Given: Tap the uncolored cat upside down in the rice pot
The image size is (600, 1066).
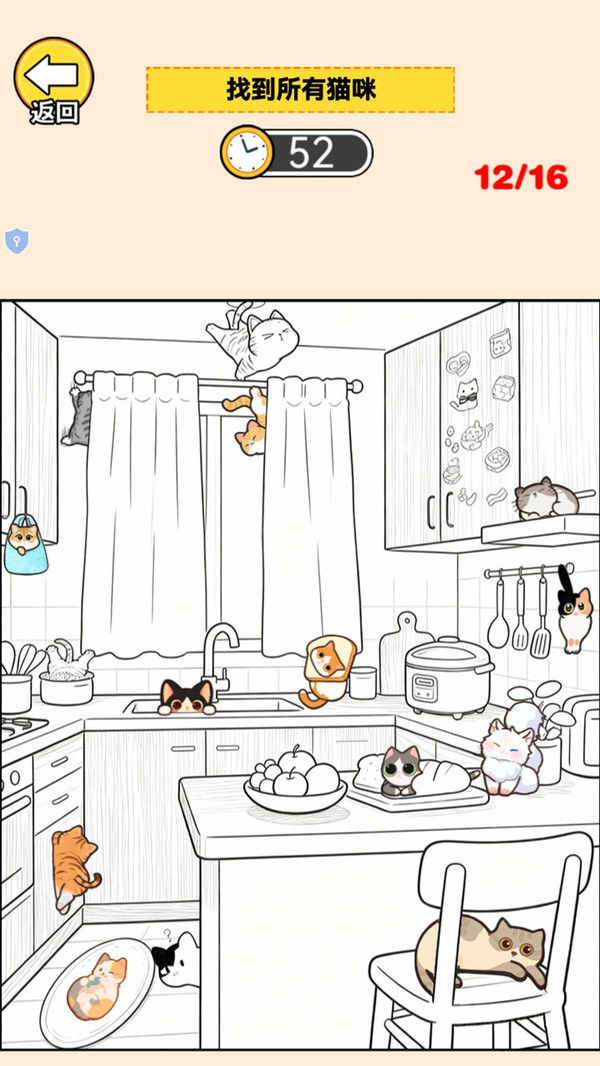Looking at the screenshot, I should click(x=69, y=659).
